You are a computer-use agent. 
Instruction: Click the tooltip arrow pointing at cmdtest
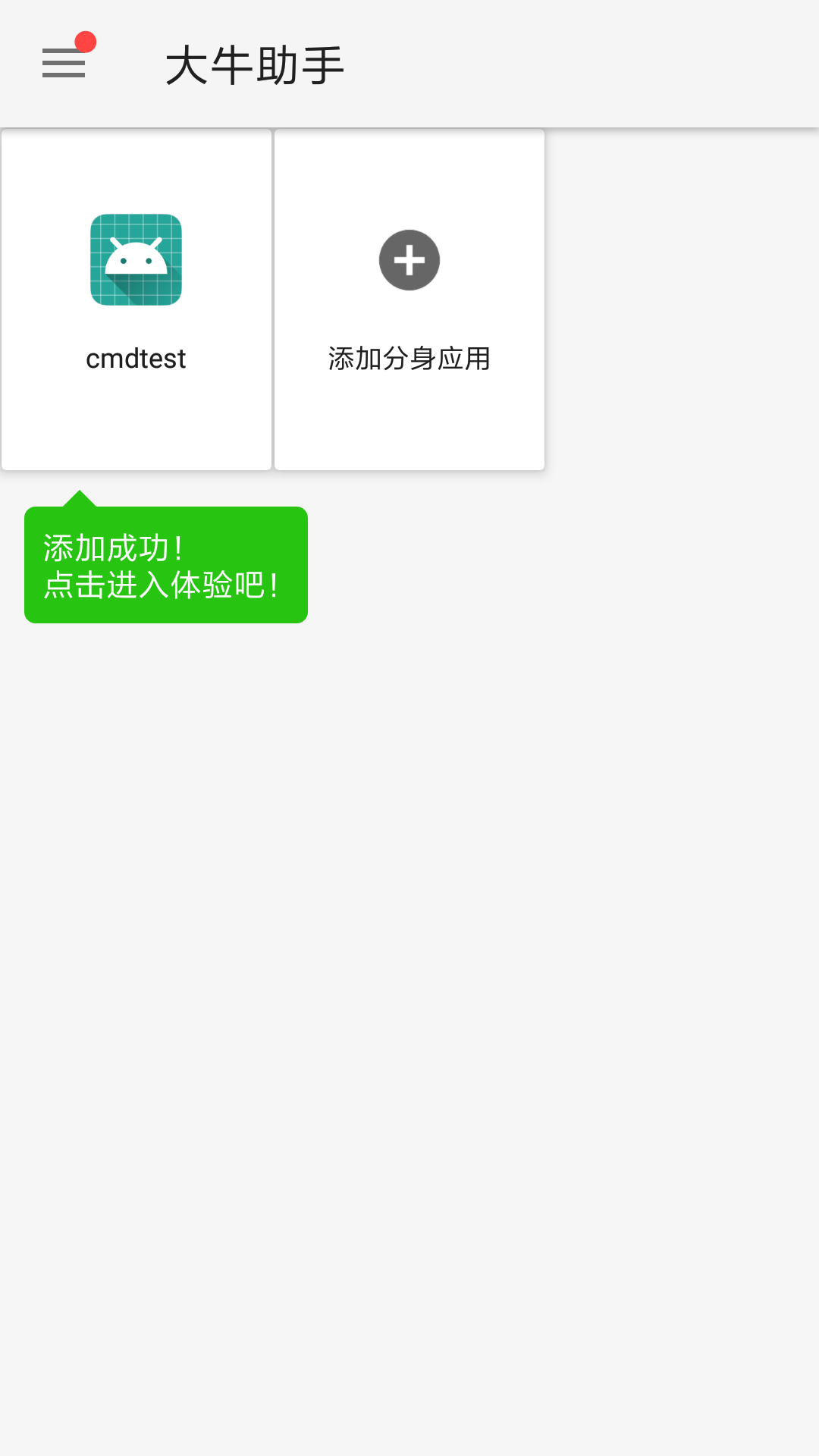coord(80,497)
